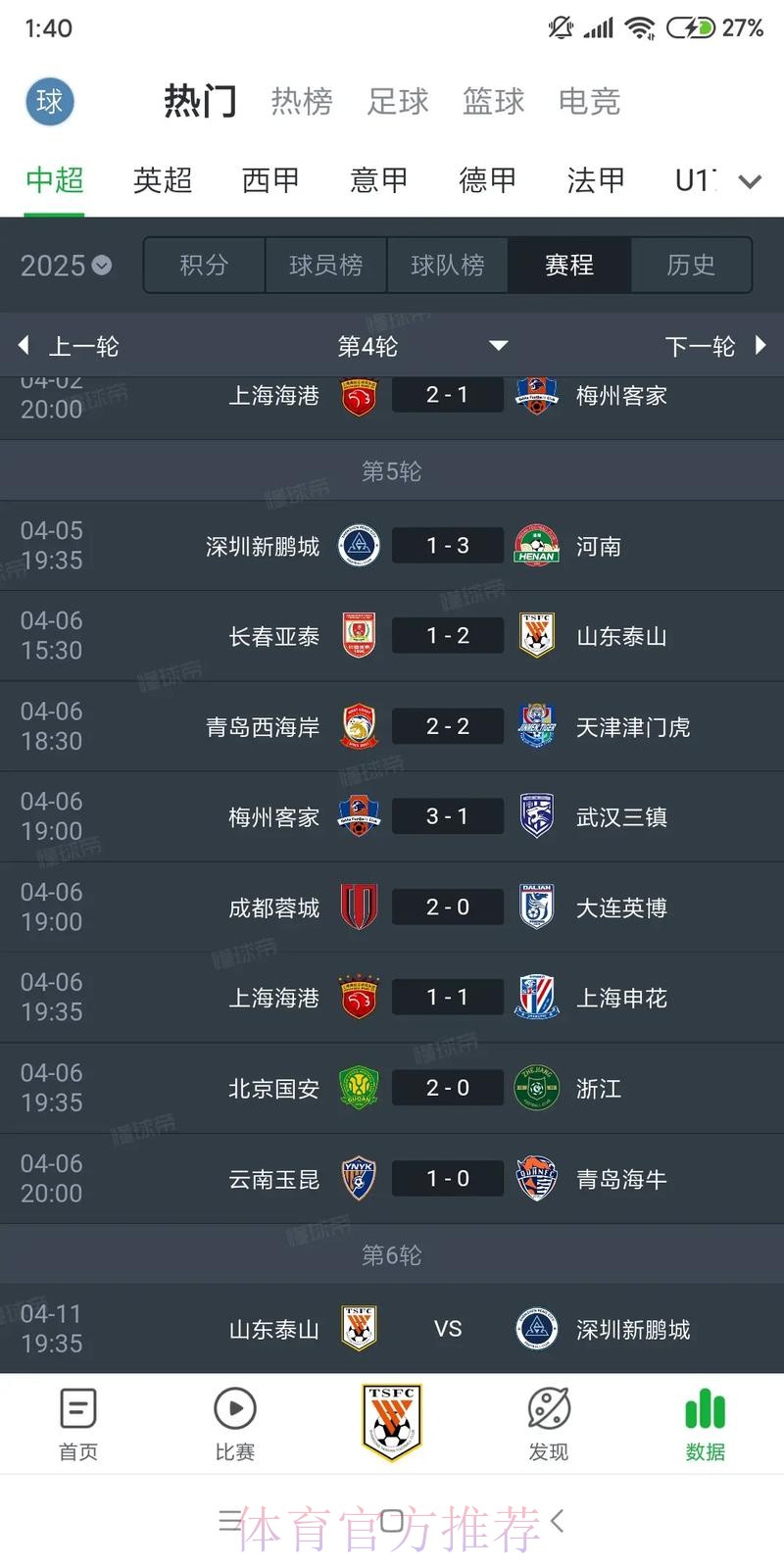Open the 发现 discover tab
The width and height of the screenshot is (784, 1568).
[x=549, y=1424]
